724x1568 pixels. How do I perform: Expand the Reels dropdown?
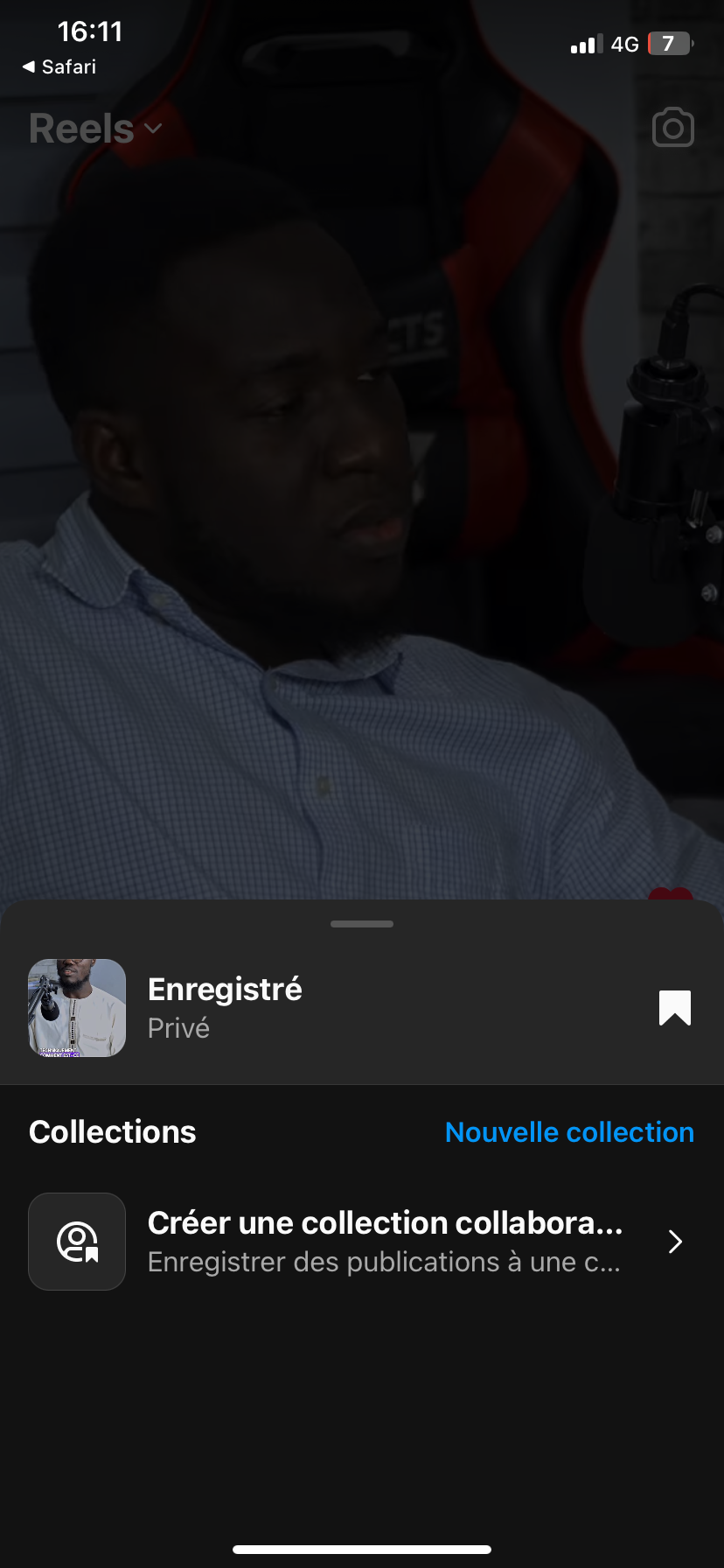[x=96, y=129]
